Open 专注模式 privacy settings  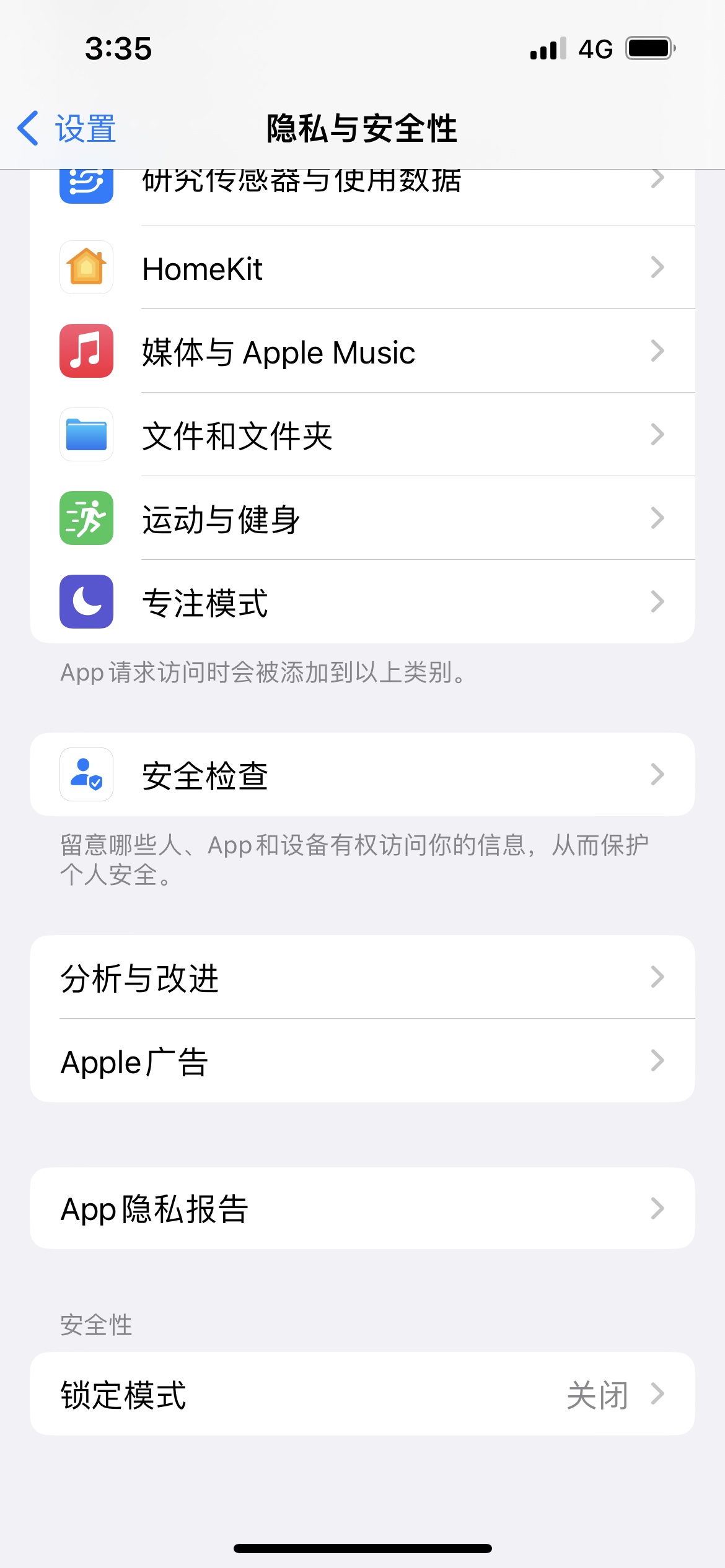click(x=362, y=602)
